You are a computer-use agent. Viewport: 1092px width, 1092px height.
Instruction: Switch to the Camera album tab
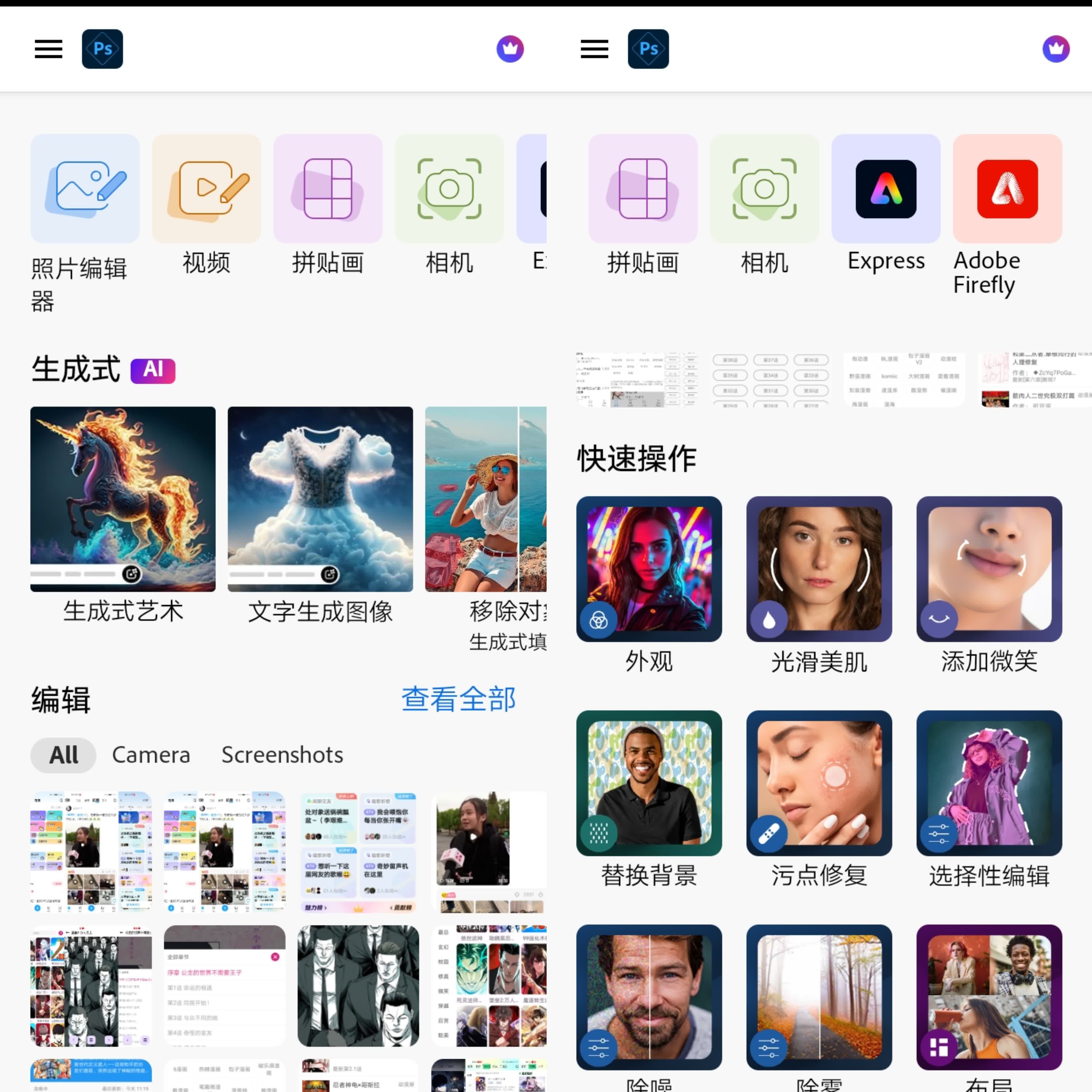point(151,755)
